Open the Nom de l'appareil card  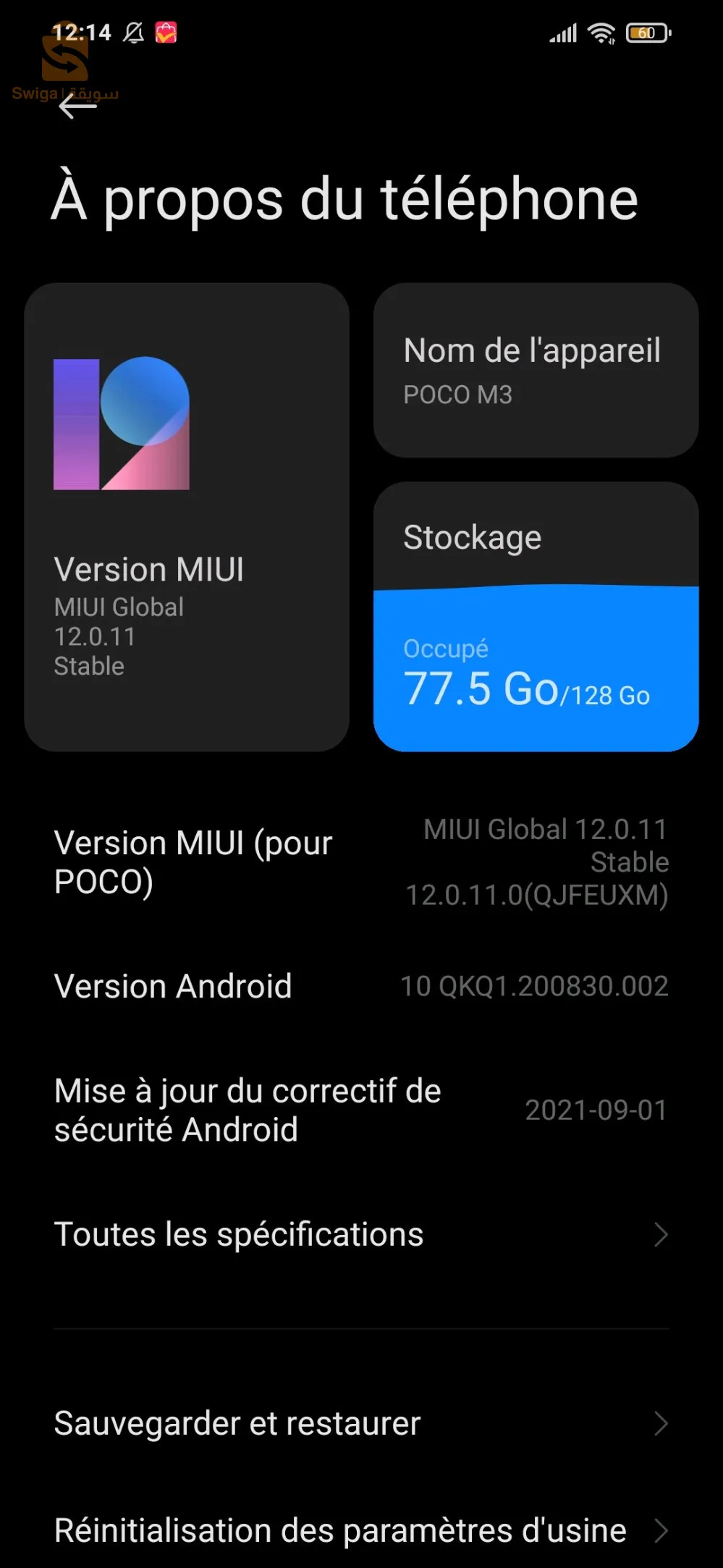(x=536, y=370)
